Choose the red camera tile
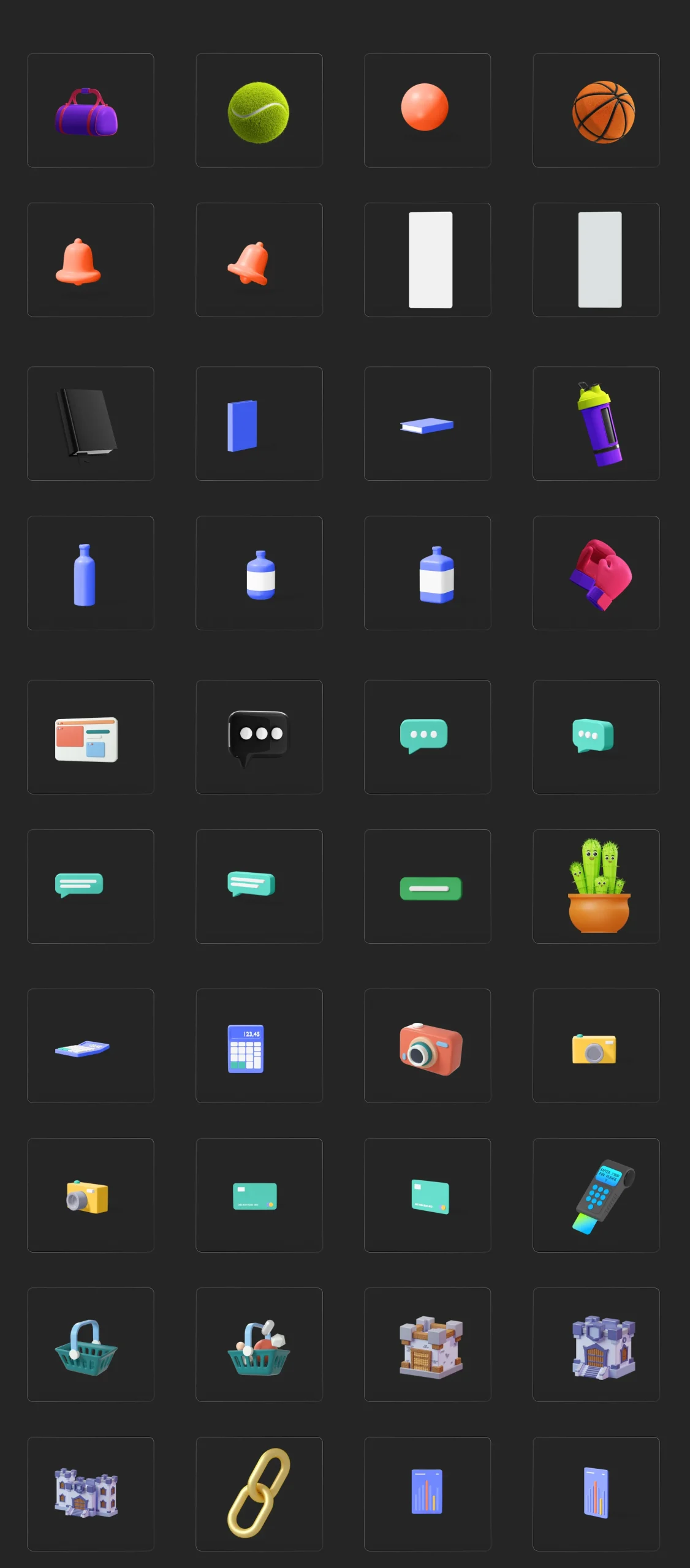690x1568 pixels. point(427,1046)
